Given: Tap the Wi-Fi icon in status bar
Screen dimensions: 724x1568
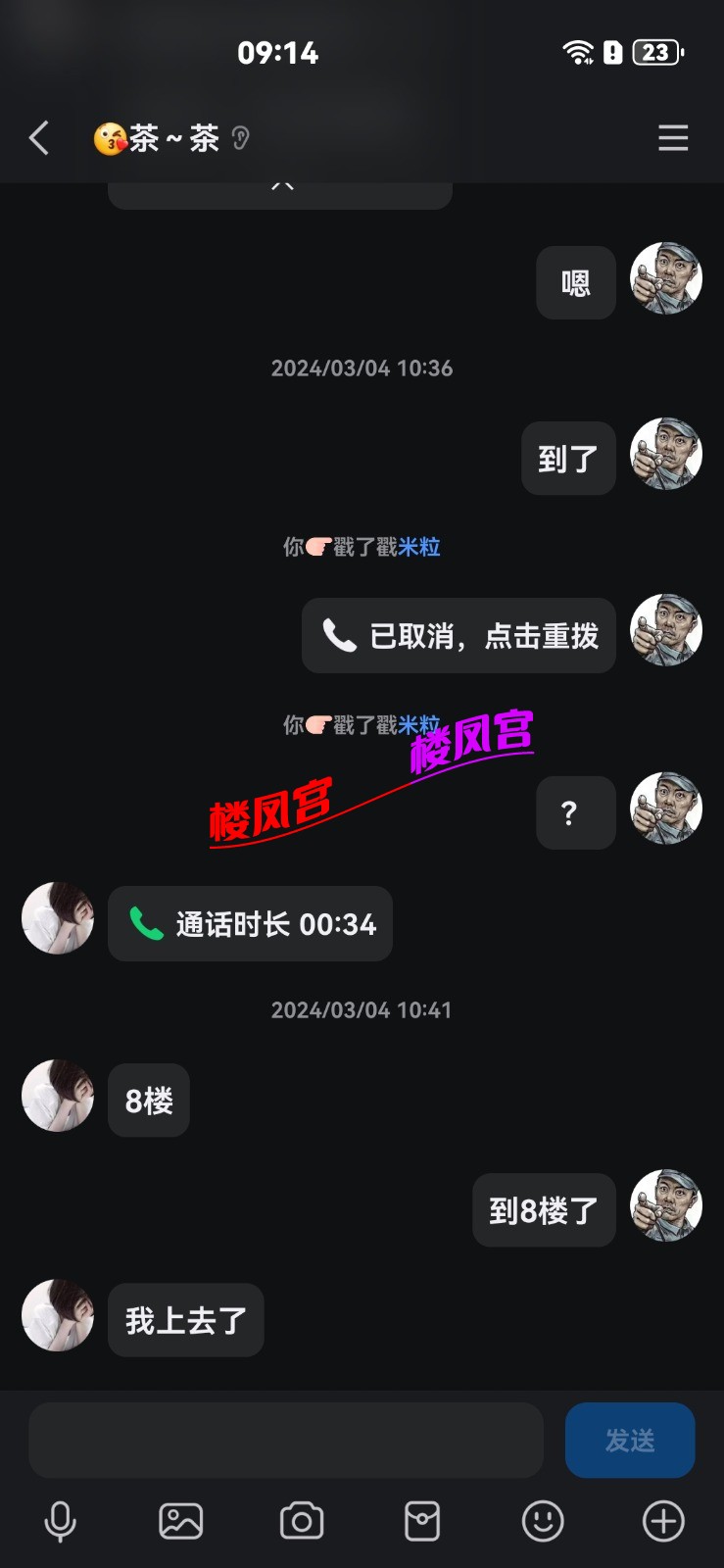Looking at the screenshot, I should tap(578, 51).
